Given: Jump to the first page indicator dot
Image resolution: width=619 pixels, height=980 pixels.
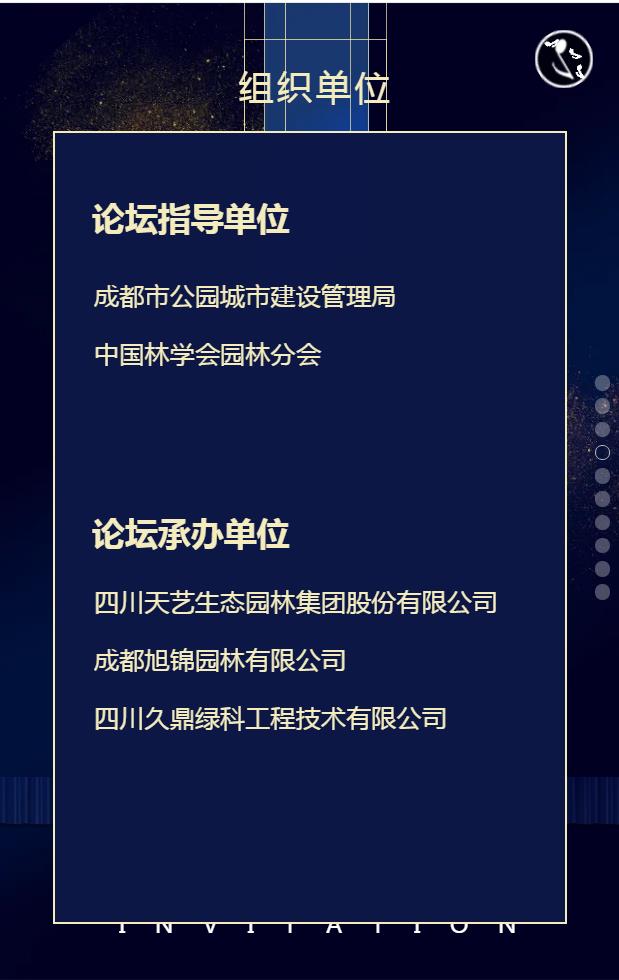Looking at the screenshot, I should 602,383.
